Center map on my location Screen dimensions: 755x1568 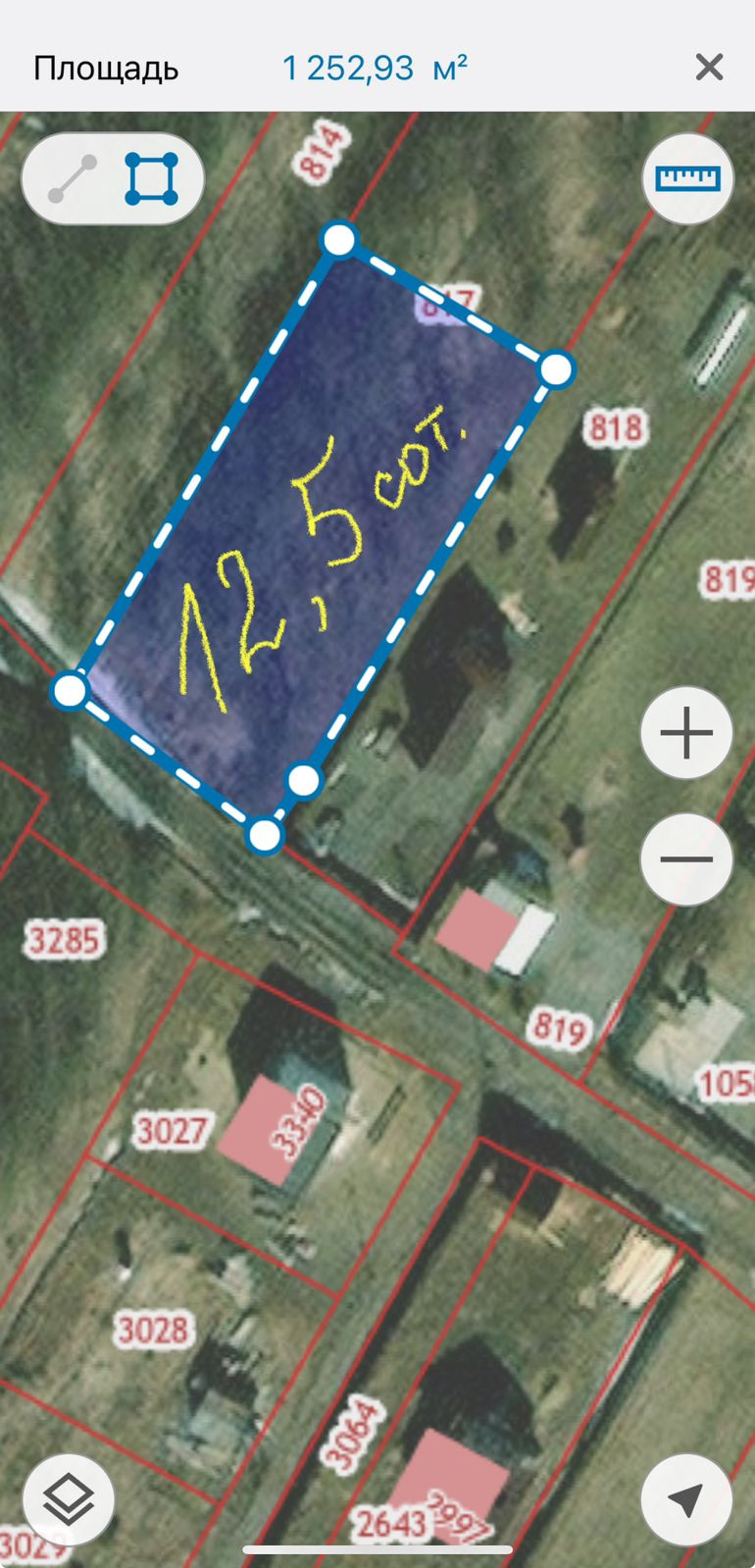tap(686, 1499)
